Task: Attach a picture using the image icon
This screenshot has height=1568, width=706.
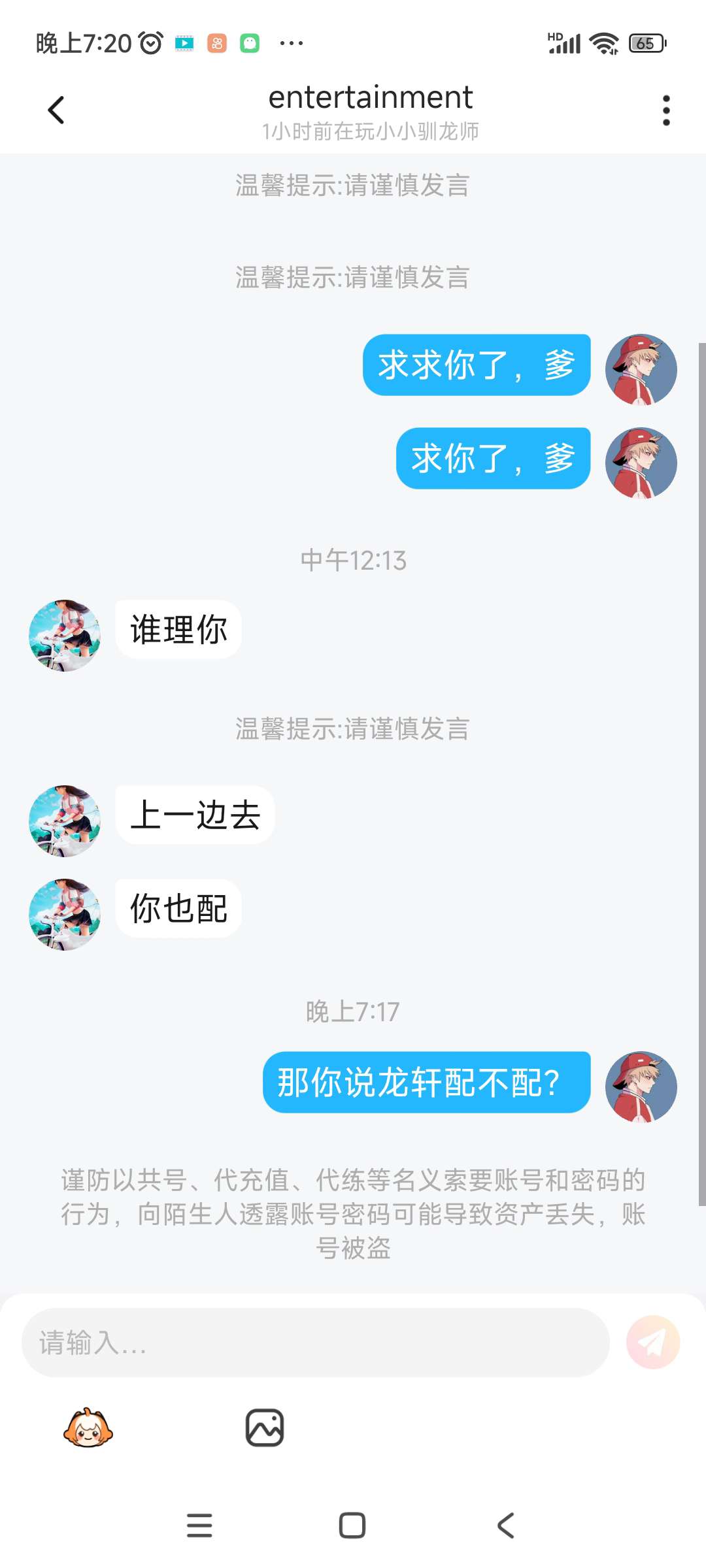Action: pos(265,1428)
